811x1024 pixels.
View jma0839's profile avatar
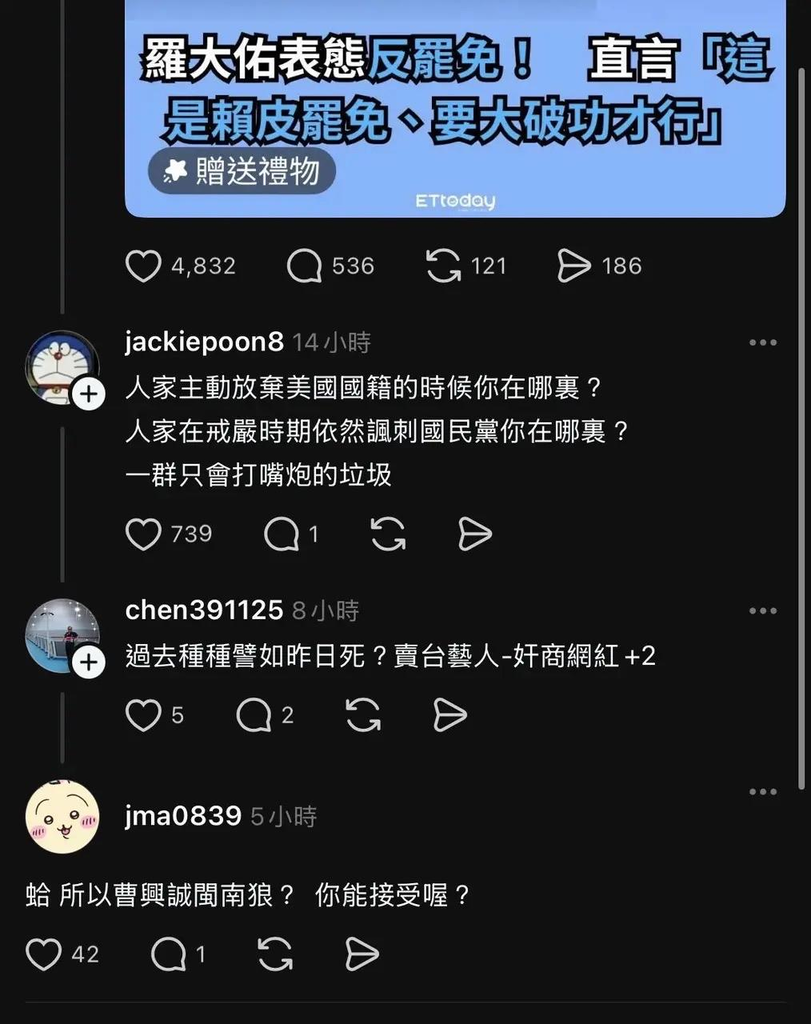62,816
